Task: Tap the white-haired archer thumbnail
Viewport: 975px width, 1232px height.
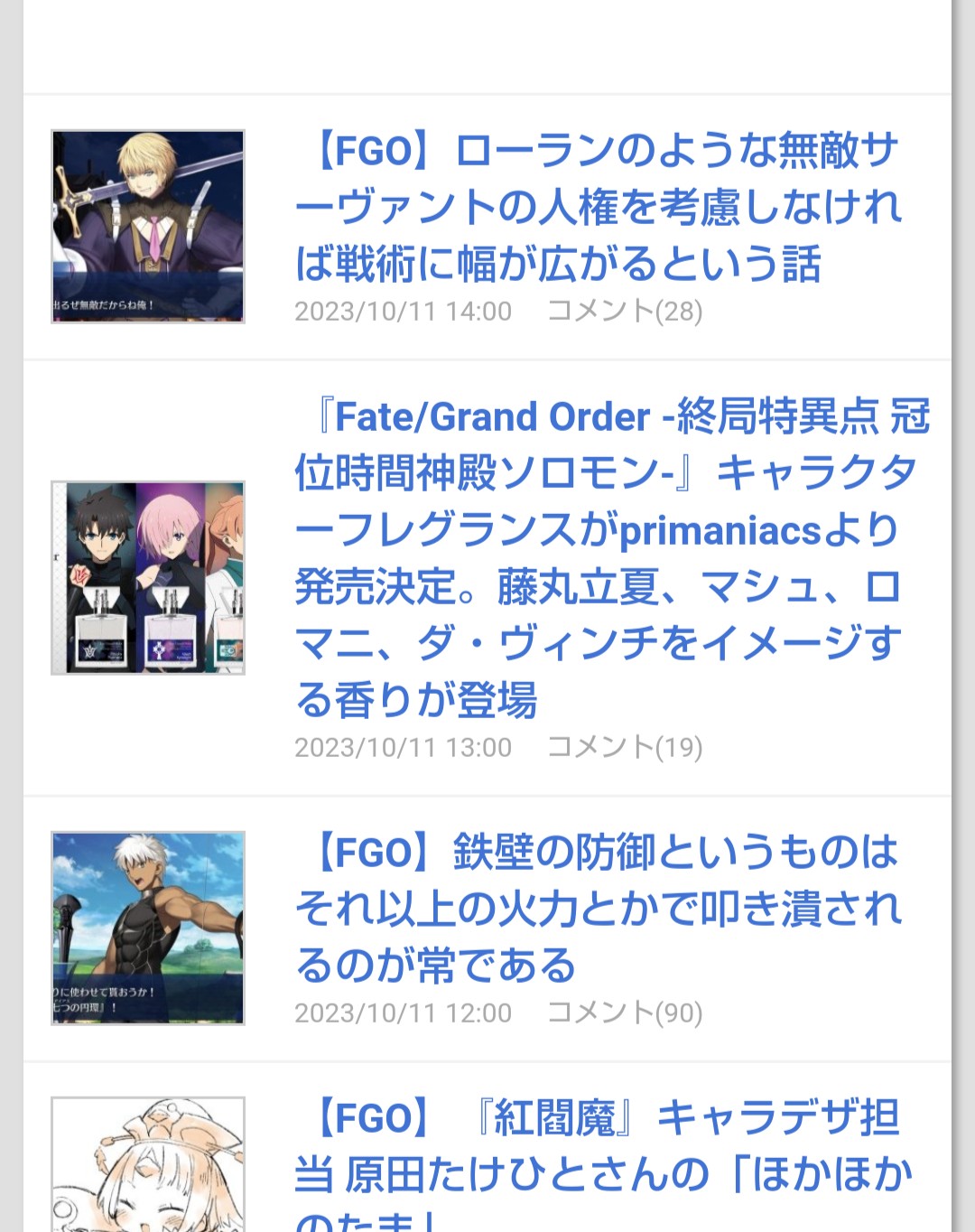Action: coord(148,928)
